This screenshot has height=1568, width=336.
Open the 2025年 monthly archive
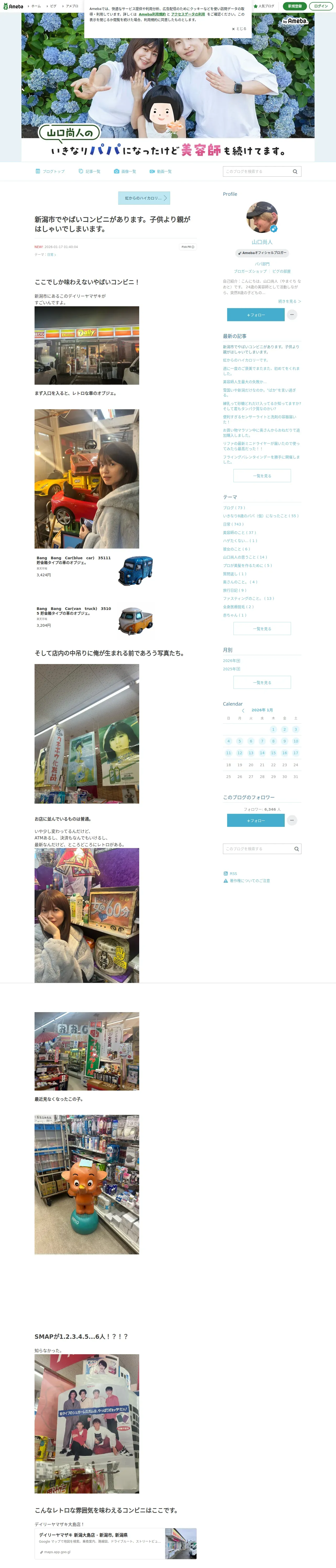point(232,669)
